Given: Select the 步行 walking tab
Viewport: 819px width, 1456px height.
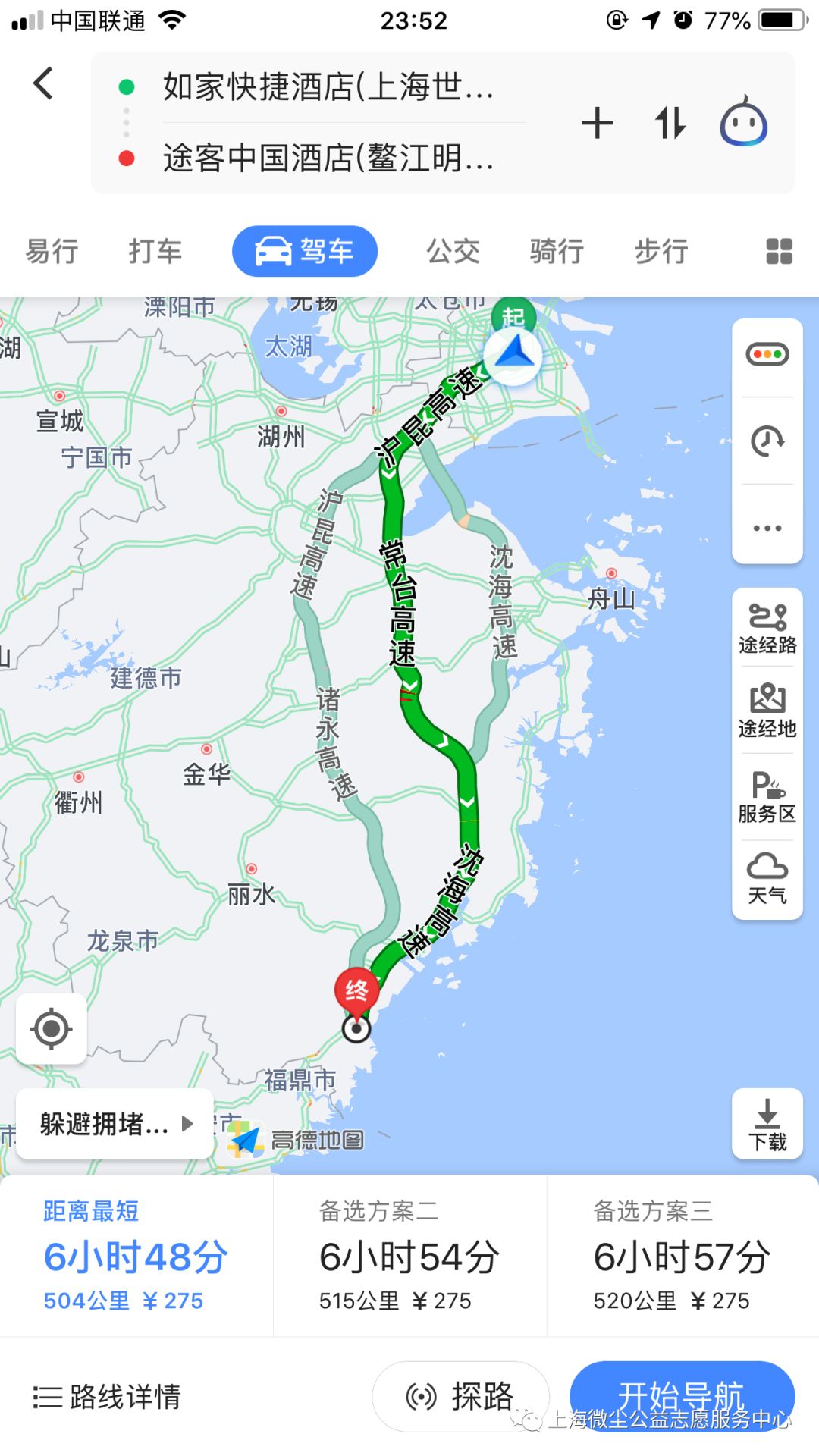Looking at the screenshot, I should (x=661, y=251).
